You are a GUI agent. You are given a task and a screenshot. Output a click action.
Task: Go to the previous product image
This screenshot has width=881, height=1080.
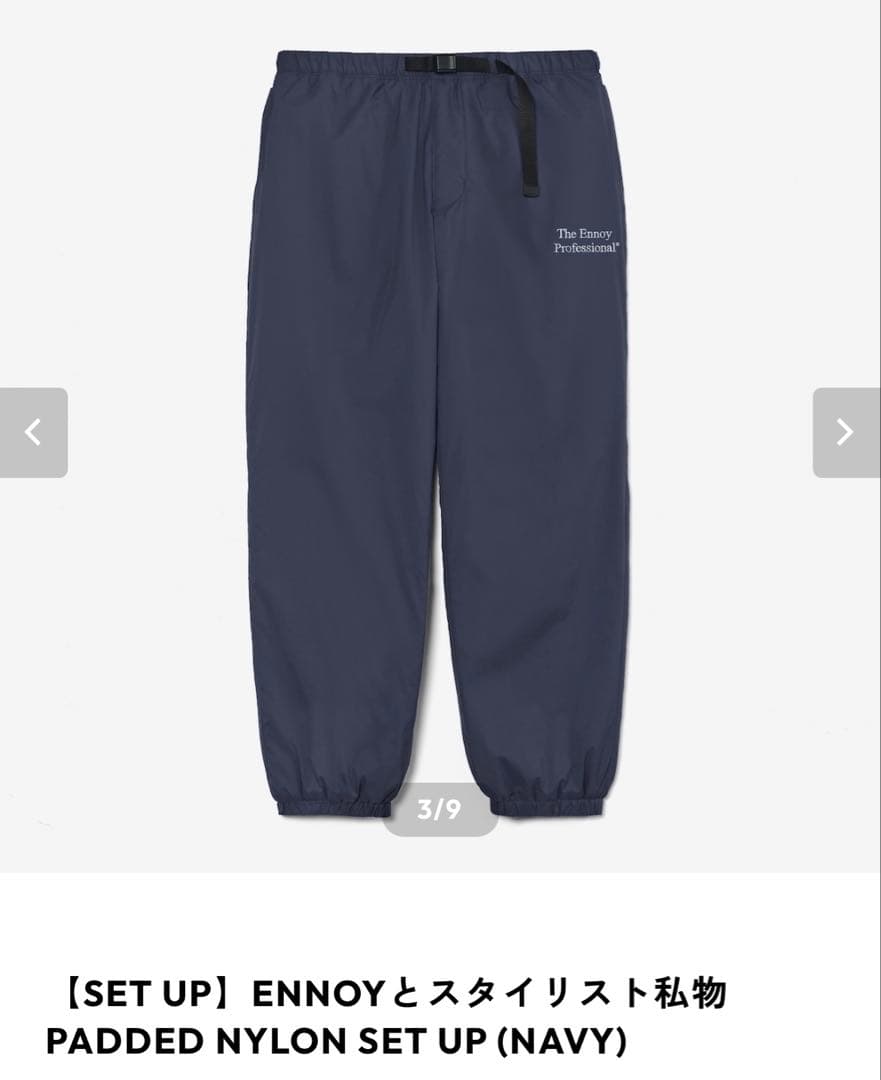33,432
